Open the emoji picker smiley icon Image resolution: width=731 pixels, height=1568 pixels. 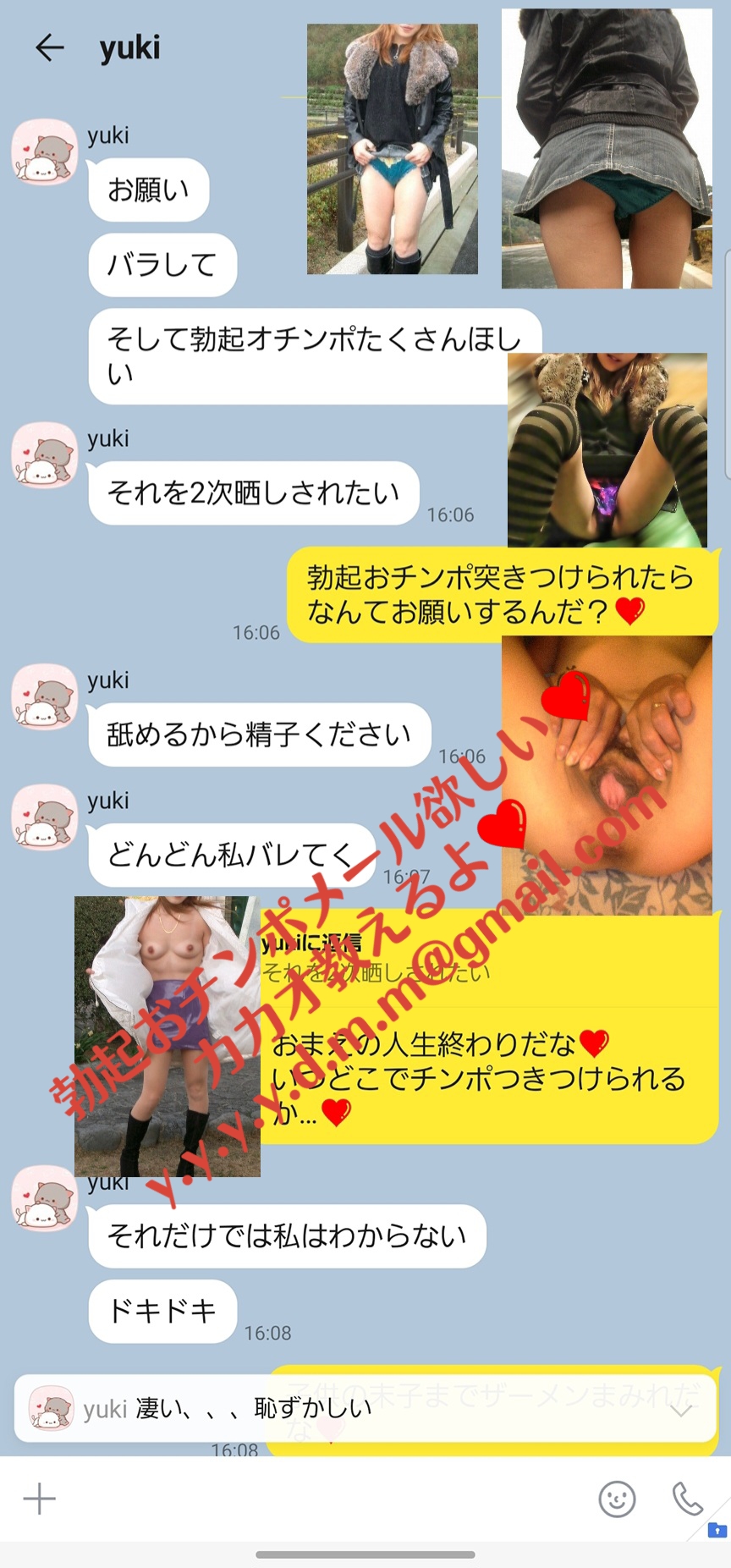(x=617, y=1498)
